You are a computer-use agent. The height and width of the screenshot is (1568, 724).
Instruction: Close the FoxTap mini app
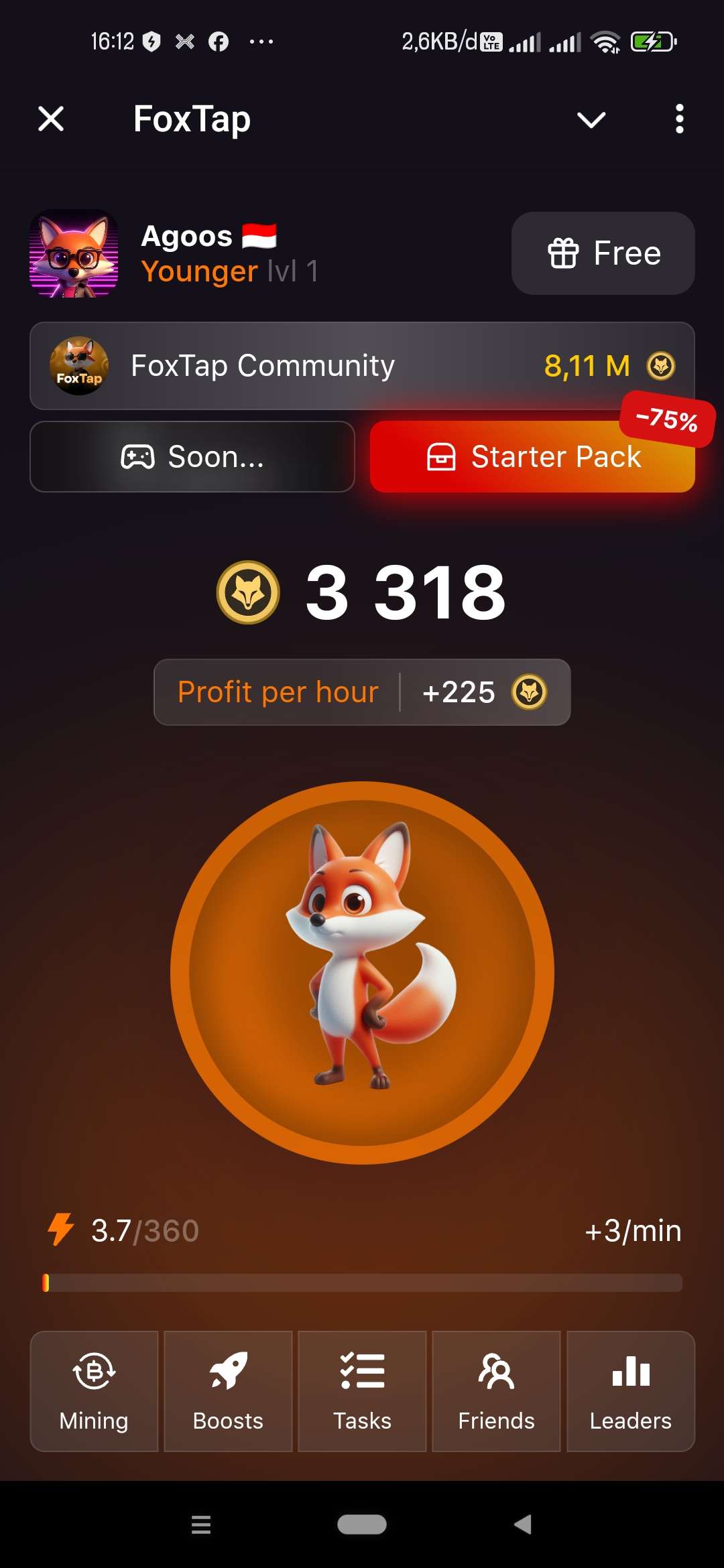coord(51,119)
